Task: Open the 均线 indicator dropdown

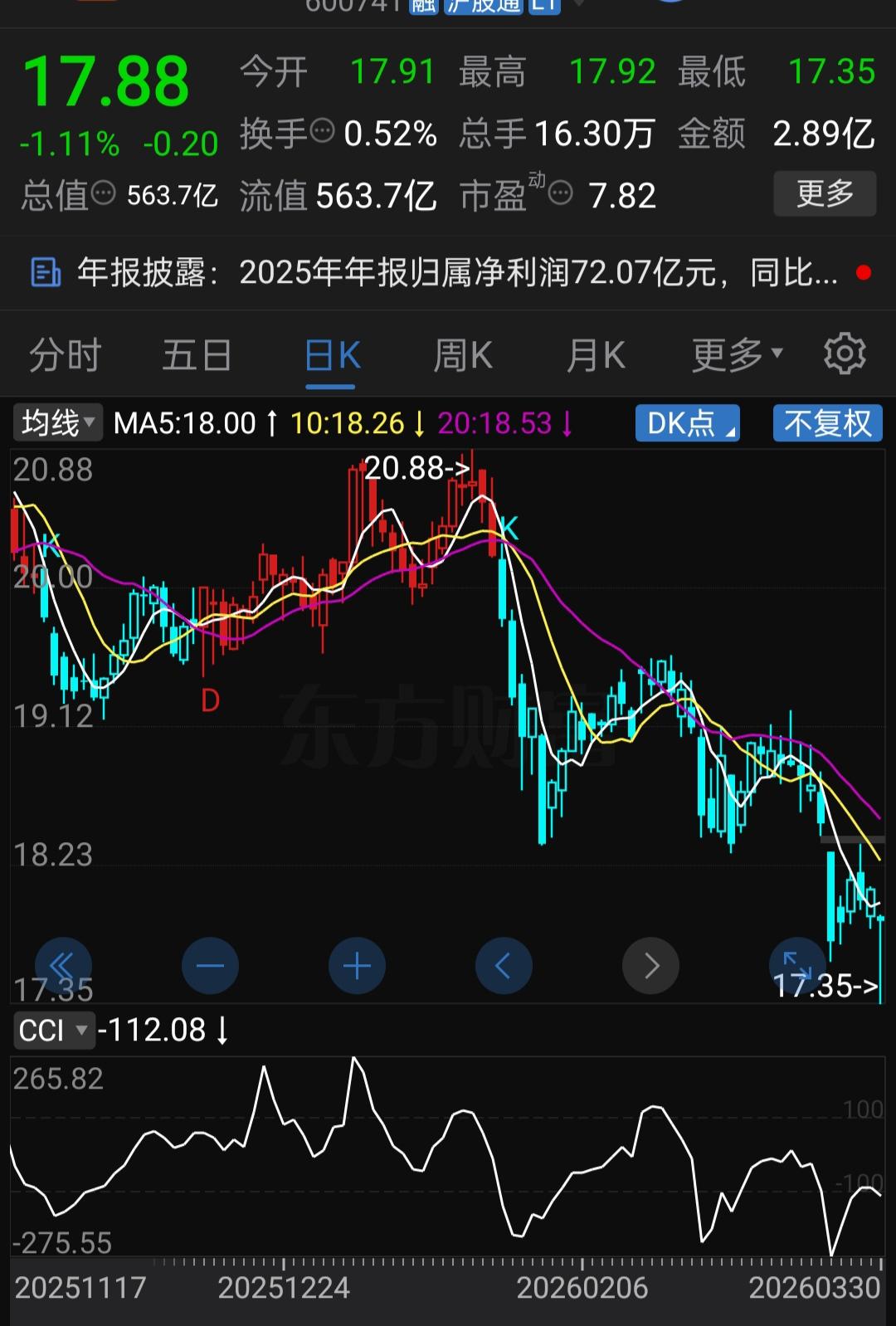Action: coord(57,422)
